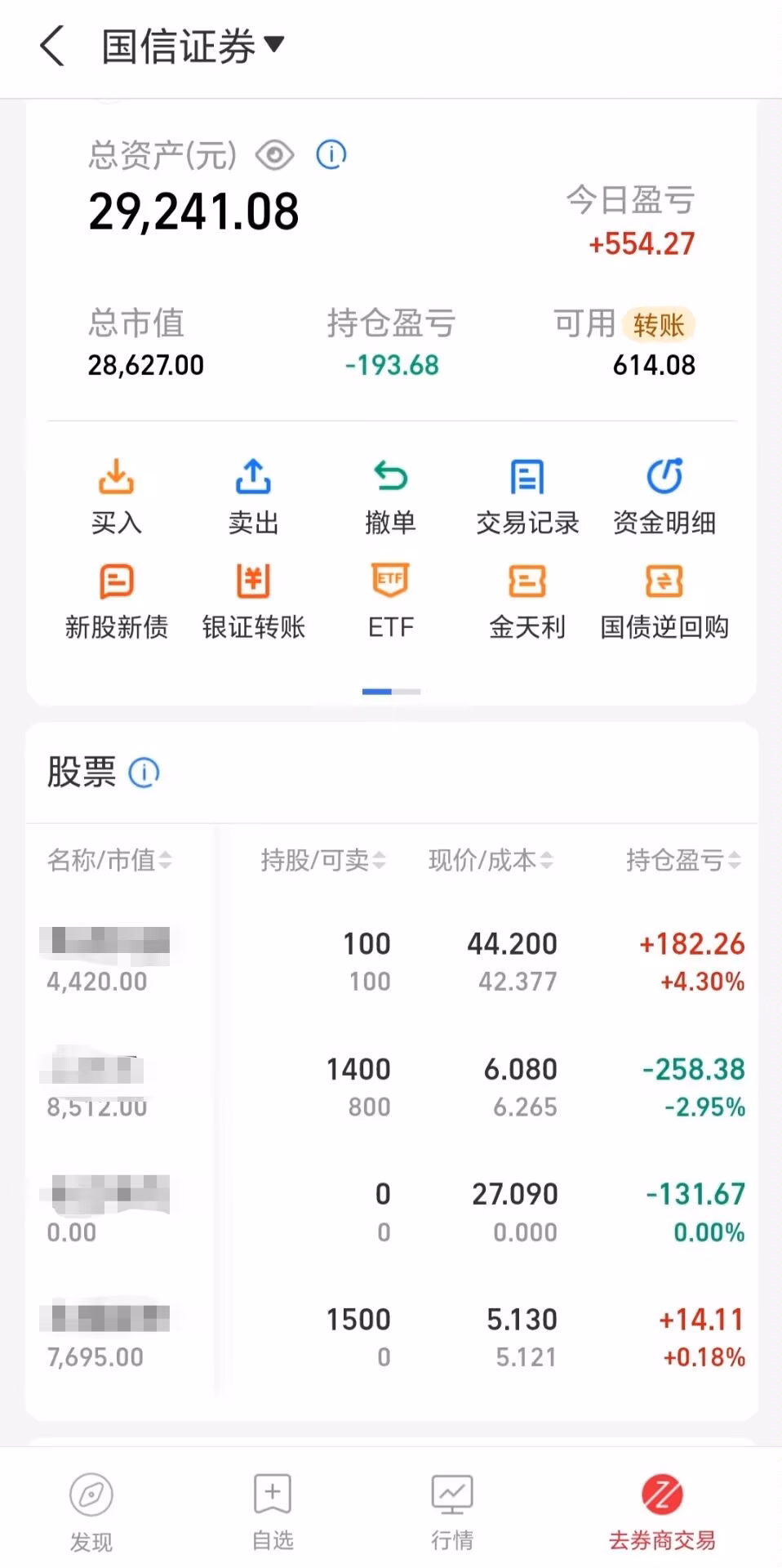This screenshot has height=1568, width=782.
Task: Open 卖出 to sell stocks
Action: 253,497
